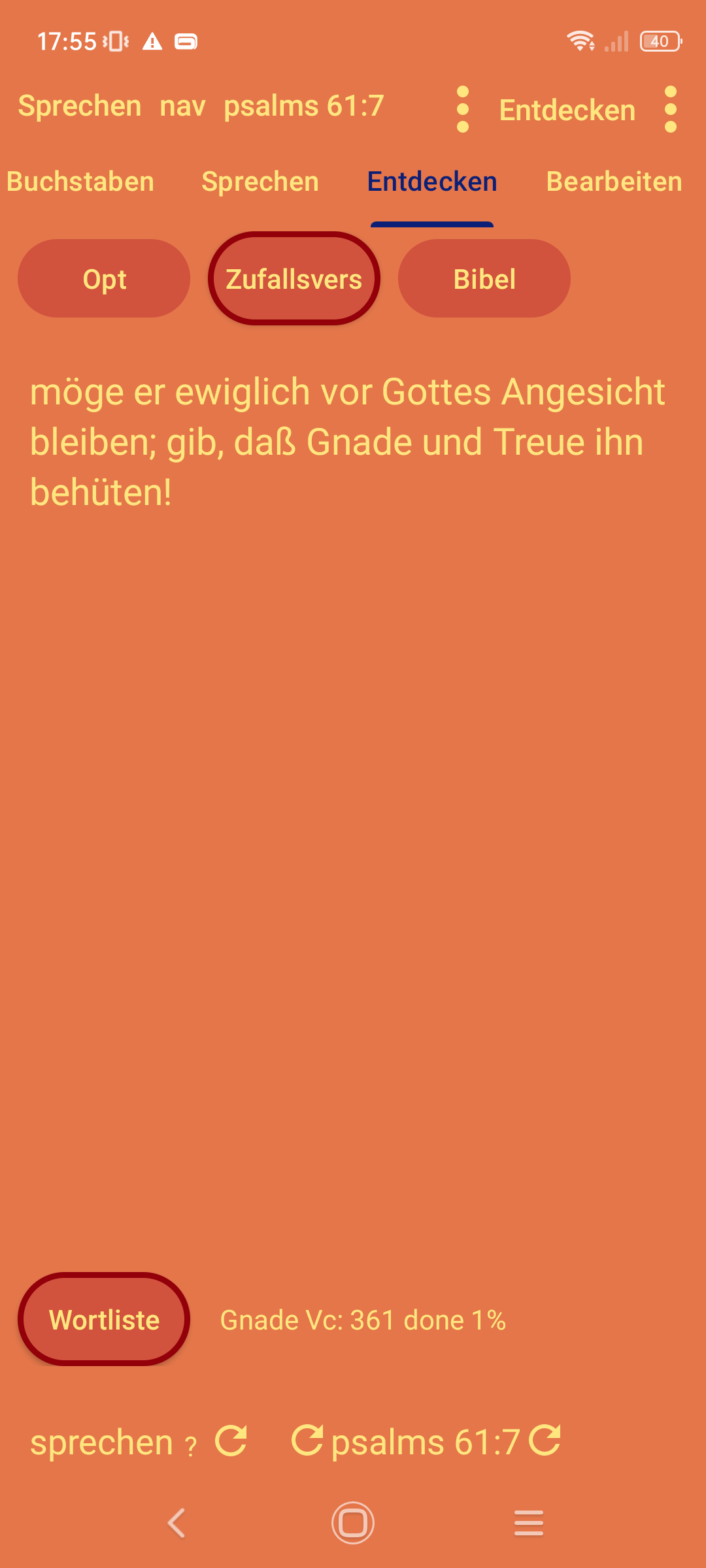Switch to the Buchstaben tab

[x=80, y=182]
